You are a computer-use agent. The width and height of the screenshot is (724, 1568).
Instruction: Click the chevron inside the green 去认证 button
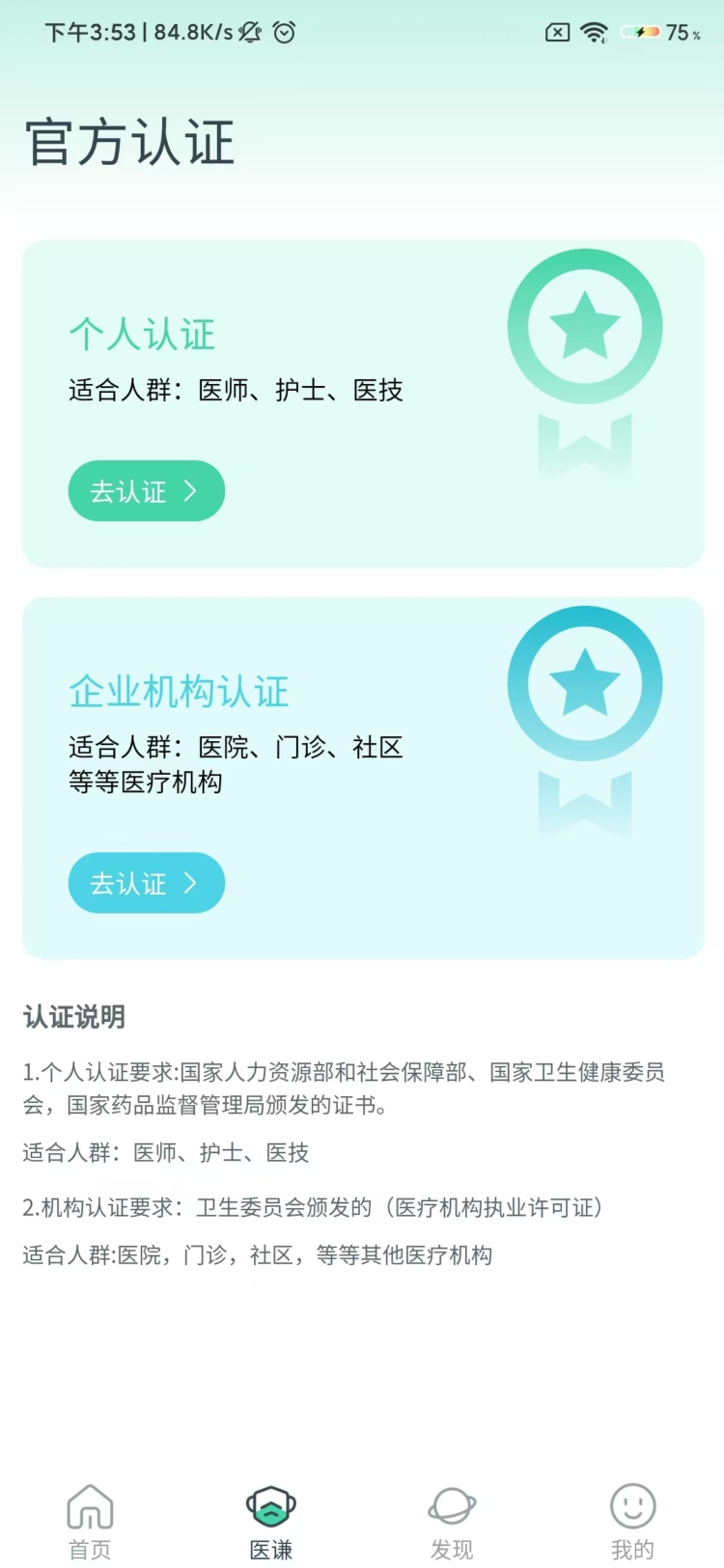191,491
